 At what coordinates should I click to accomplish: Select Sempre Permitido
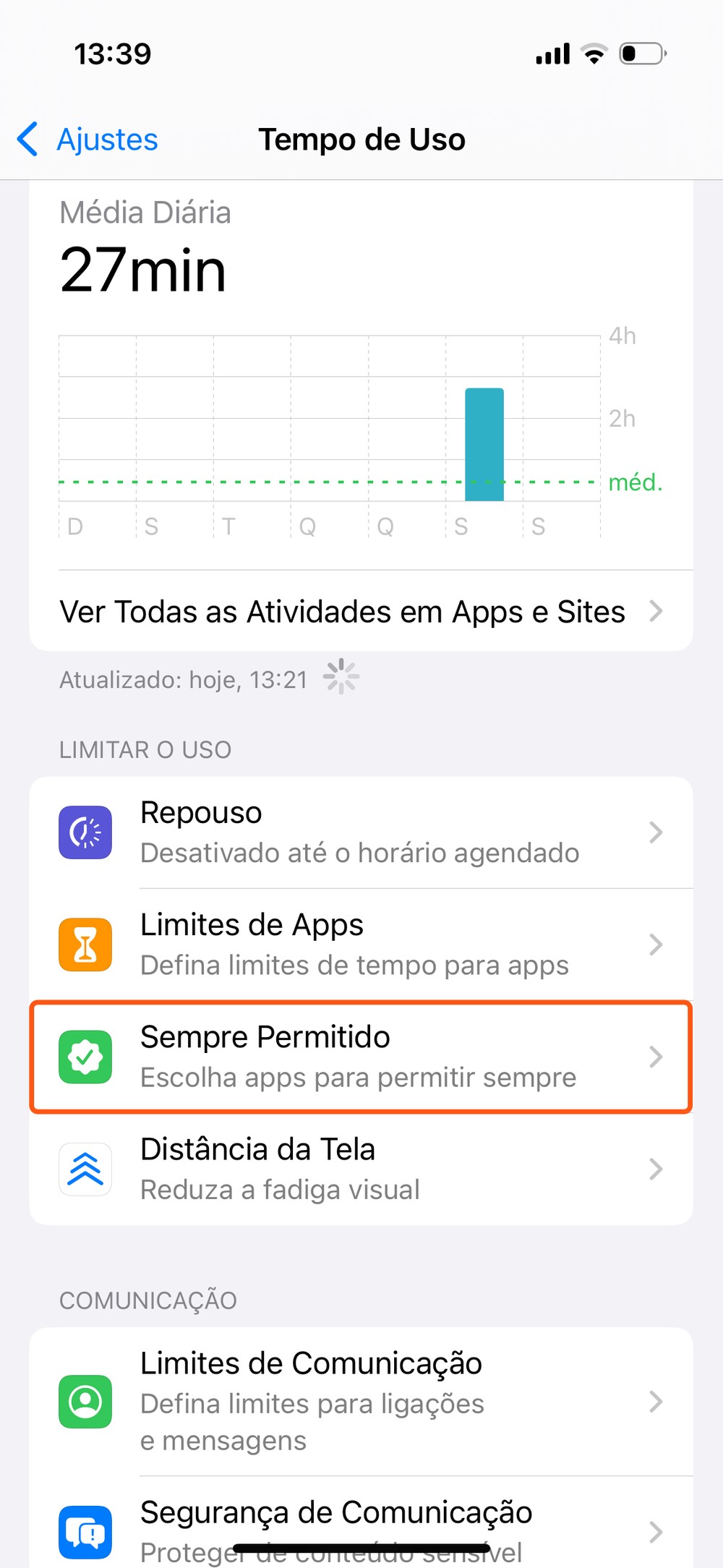[360, 1057]
